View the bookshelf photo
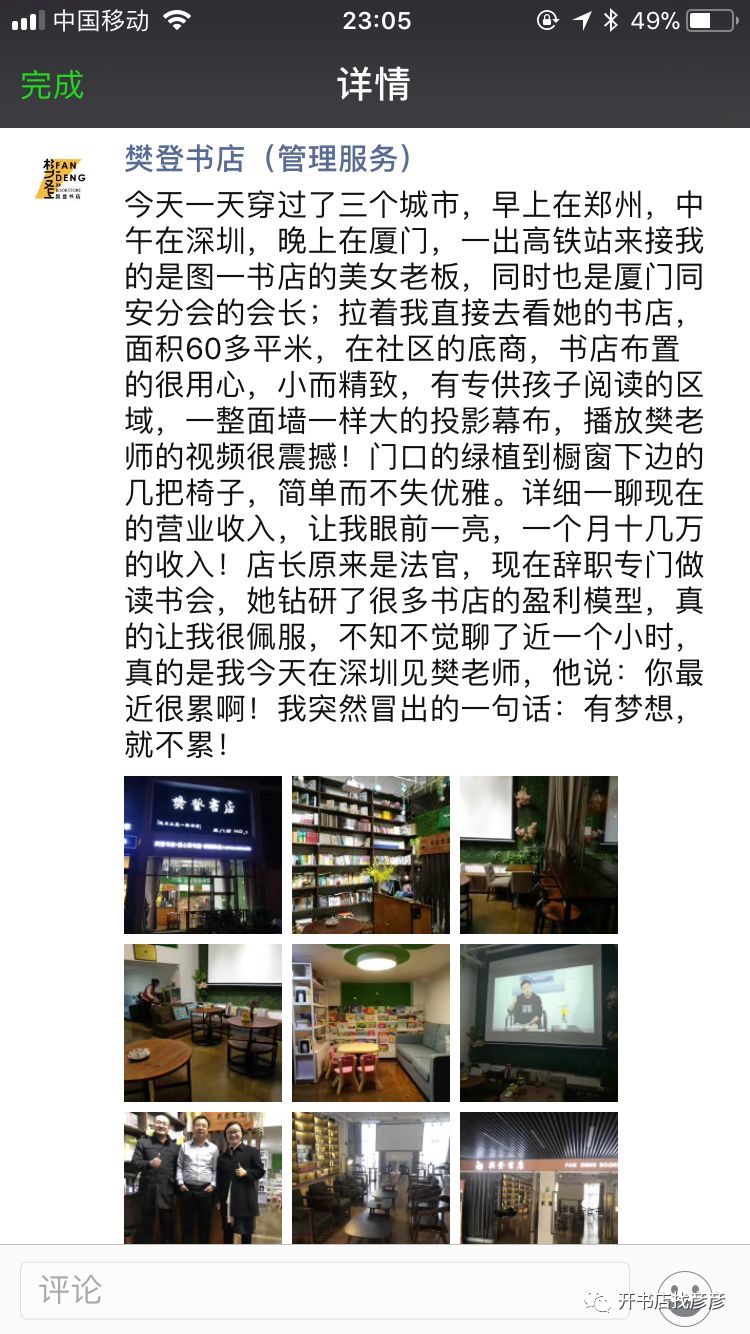 [371, 854]
